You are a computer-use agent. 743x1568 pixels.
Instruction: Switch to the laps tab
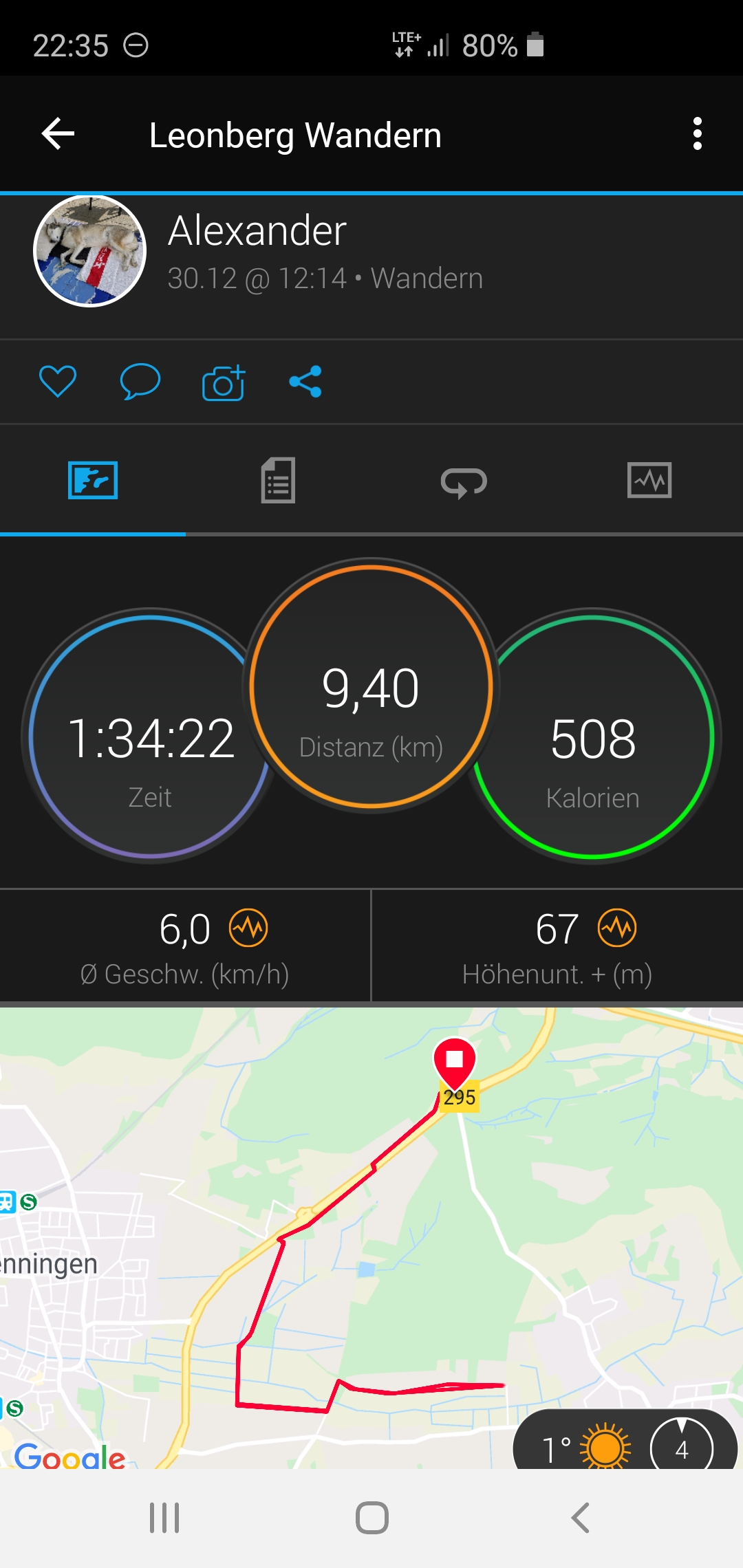(x=464, y=481)
